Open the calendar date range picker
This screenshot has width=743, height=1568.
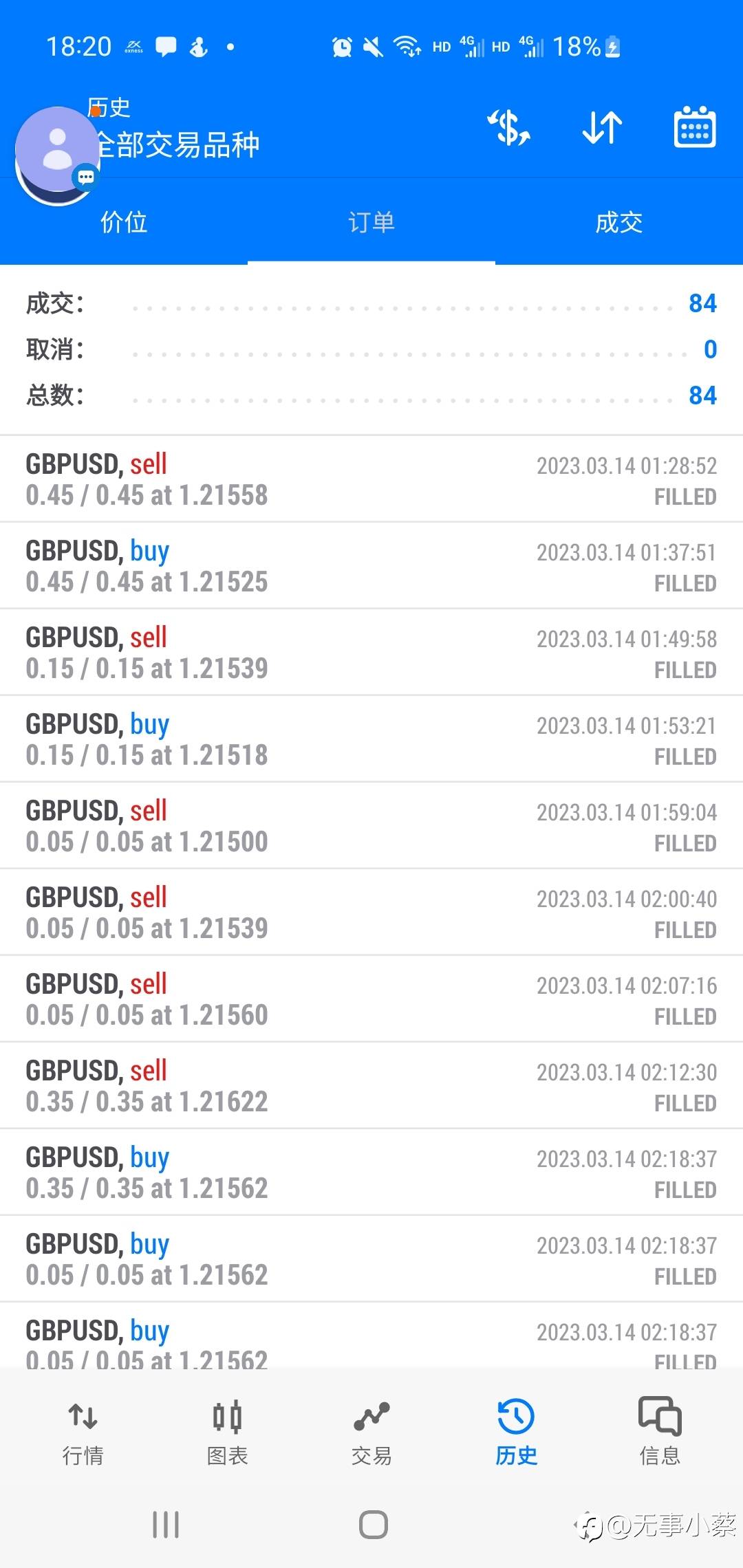pyautogui.click(x=694, y=128)
